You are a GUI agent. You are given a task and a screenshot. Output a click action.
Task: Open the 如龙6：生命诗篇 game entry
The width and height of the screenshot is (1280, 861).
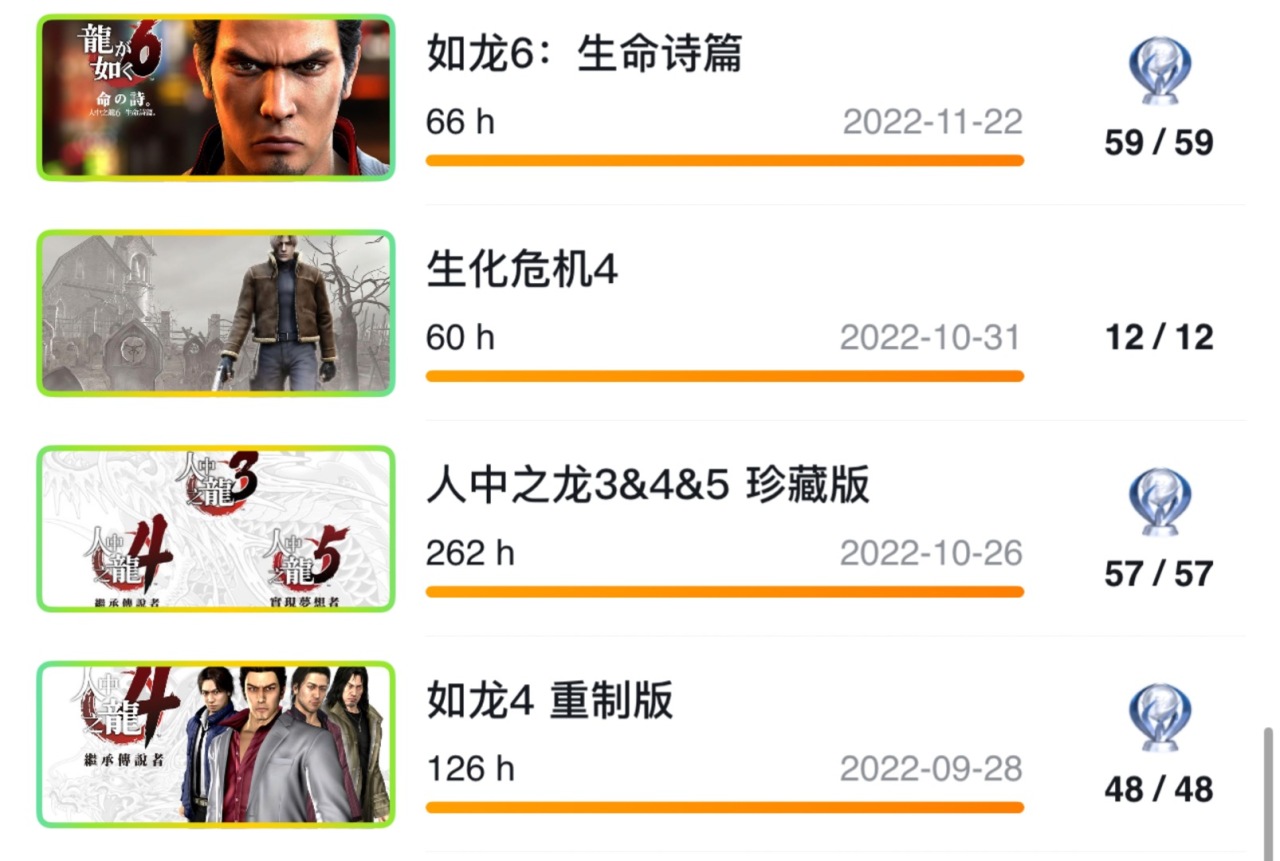pyautogui.click(x=584, y=54)
